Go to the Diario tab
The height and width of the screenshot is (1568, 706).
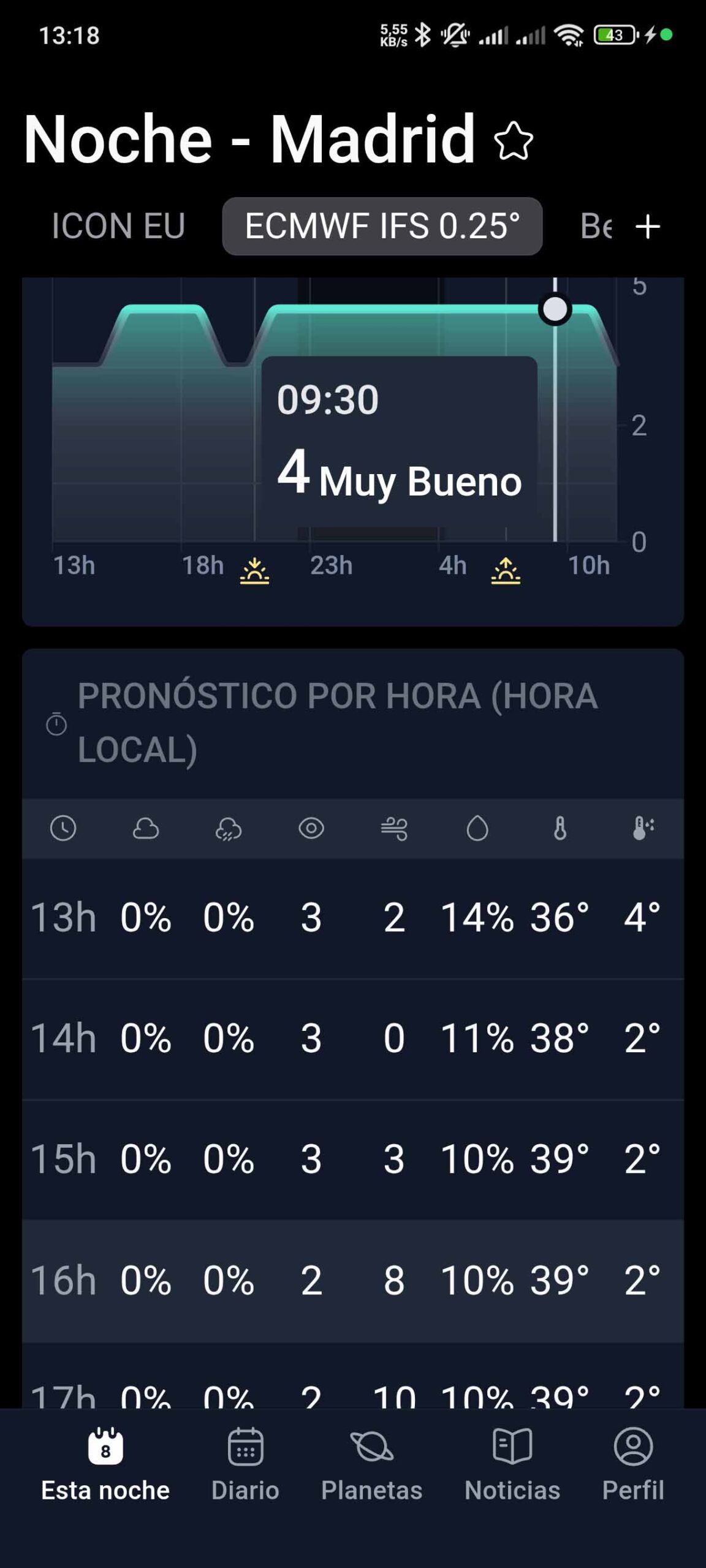pyautogui.click(x=245, y=1464)
